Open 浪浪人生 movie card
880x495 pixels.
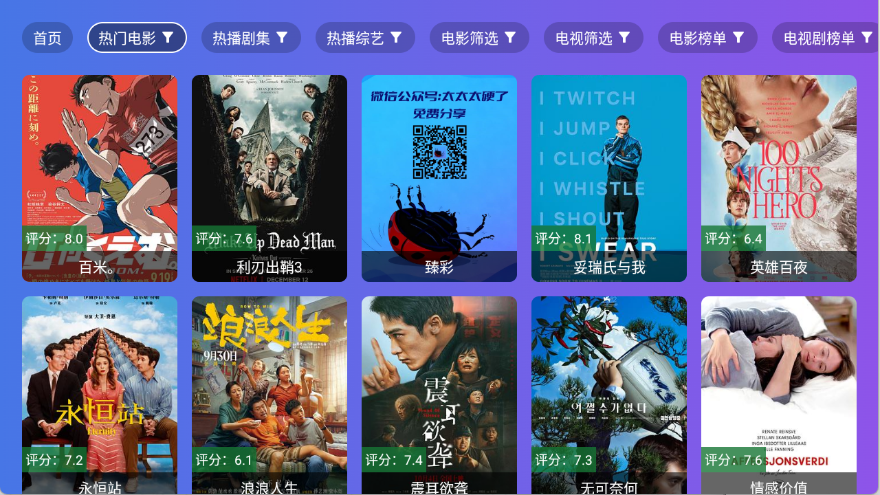click(269, 395)
